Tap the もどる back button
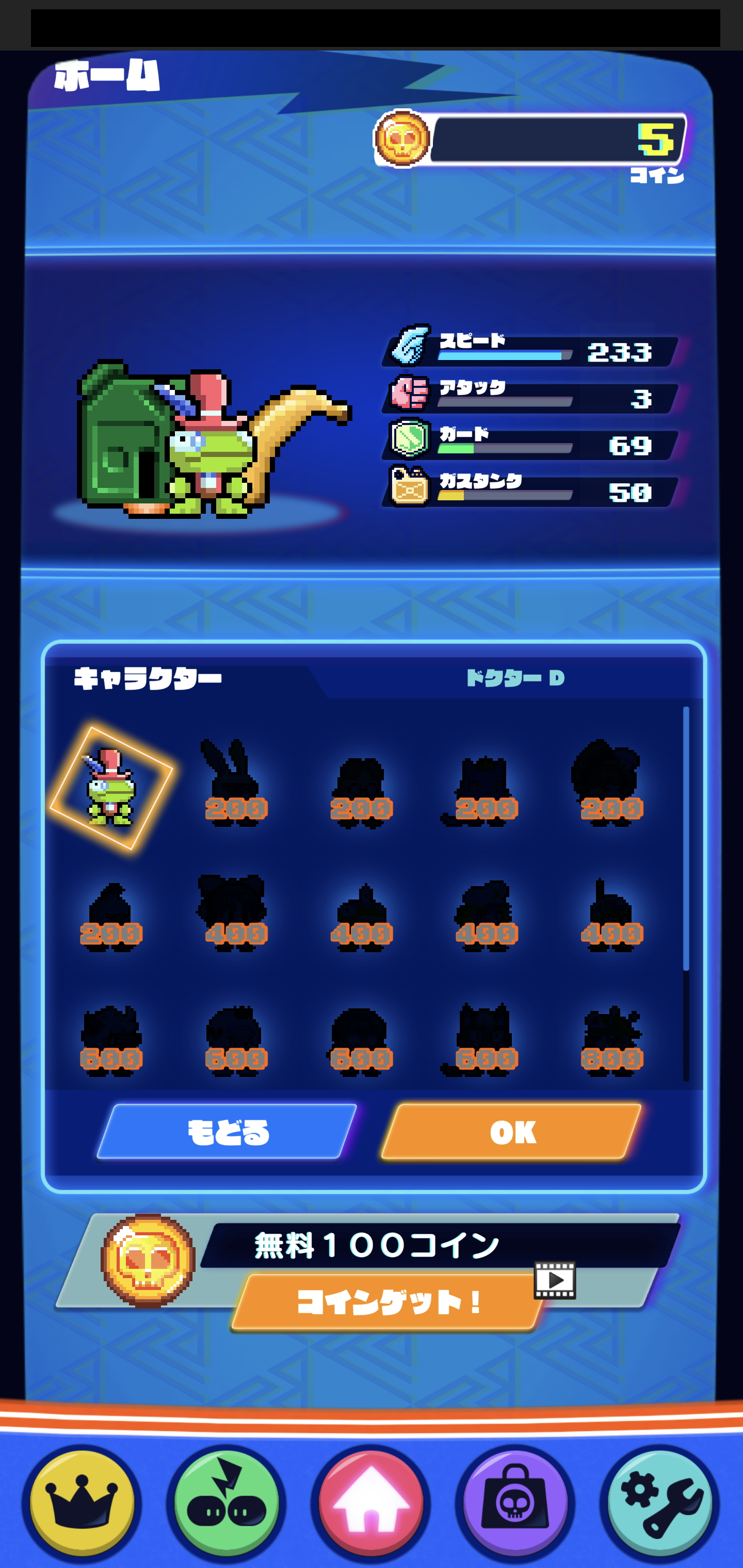Screen dimensions: 743x1568 [227, 1132]
